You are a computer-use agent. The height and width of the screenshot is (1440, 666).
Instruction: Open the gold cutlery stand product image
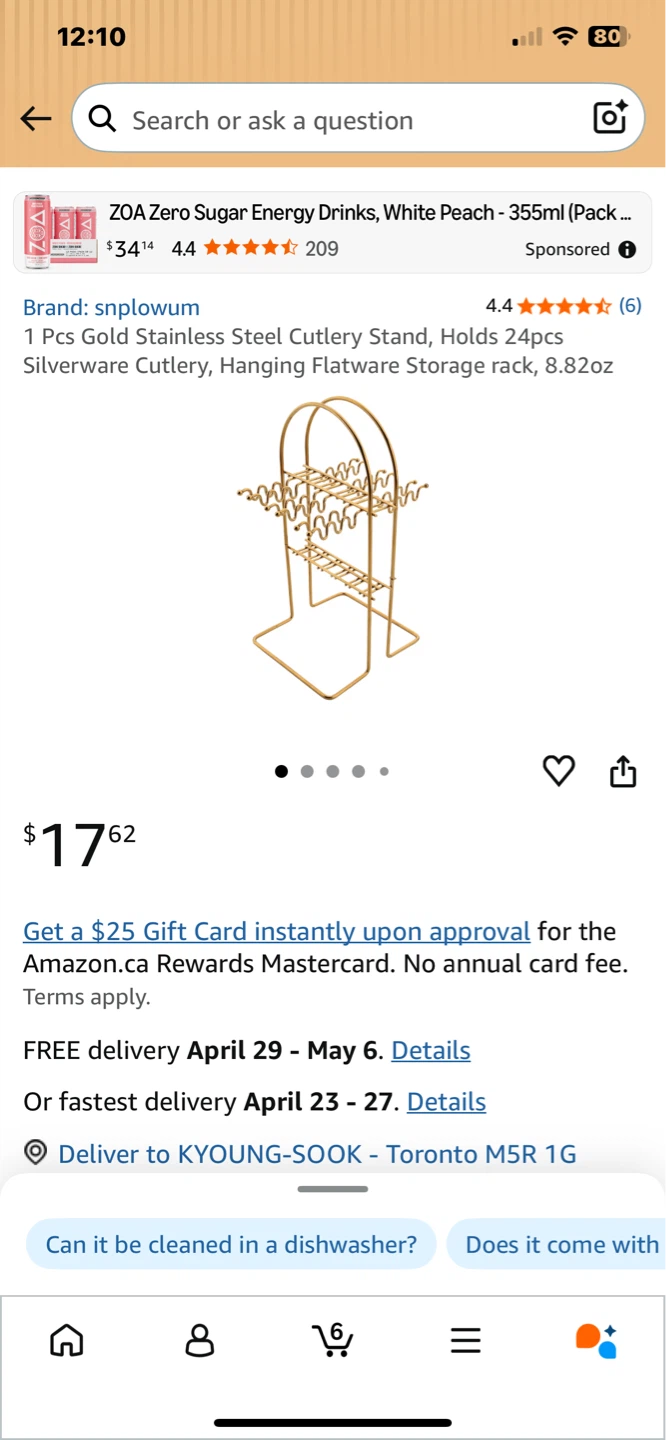[x=332, y=547]
